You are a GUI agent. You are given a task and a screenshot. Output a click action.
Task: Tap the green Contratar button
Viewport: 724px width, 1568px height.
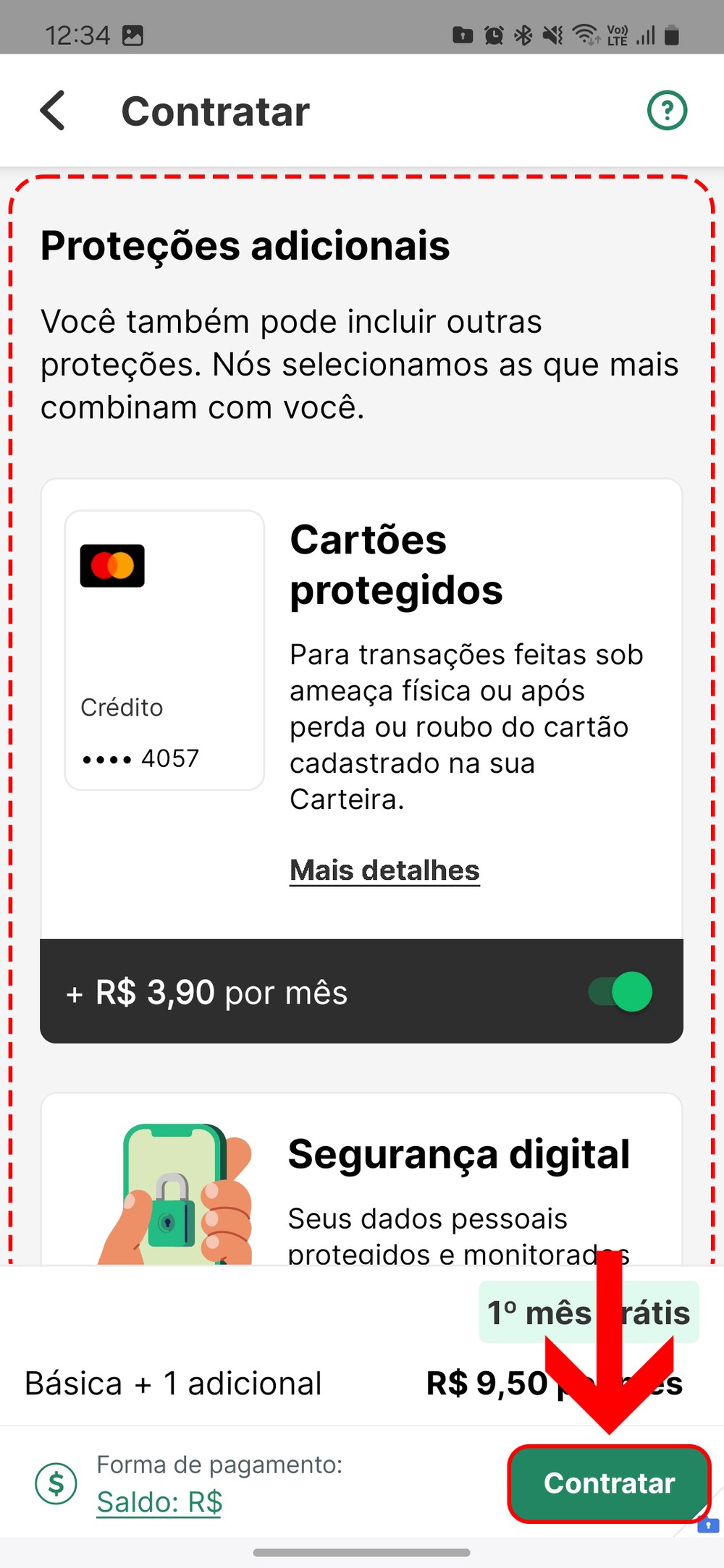(x=609, y=1483)
